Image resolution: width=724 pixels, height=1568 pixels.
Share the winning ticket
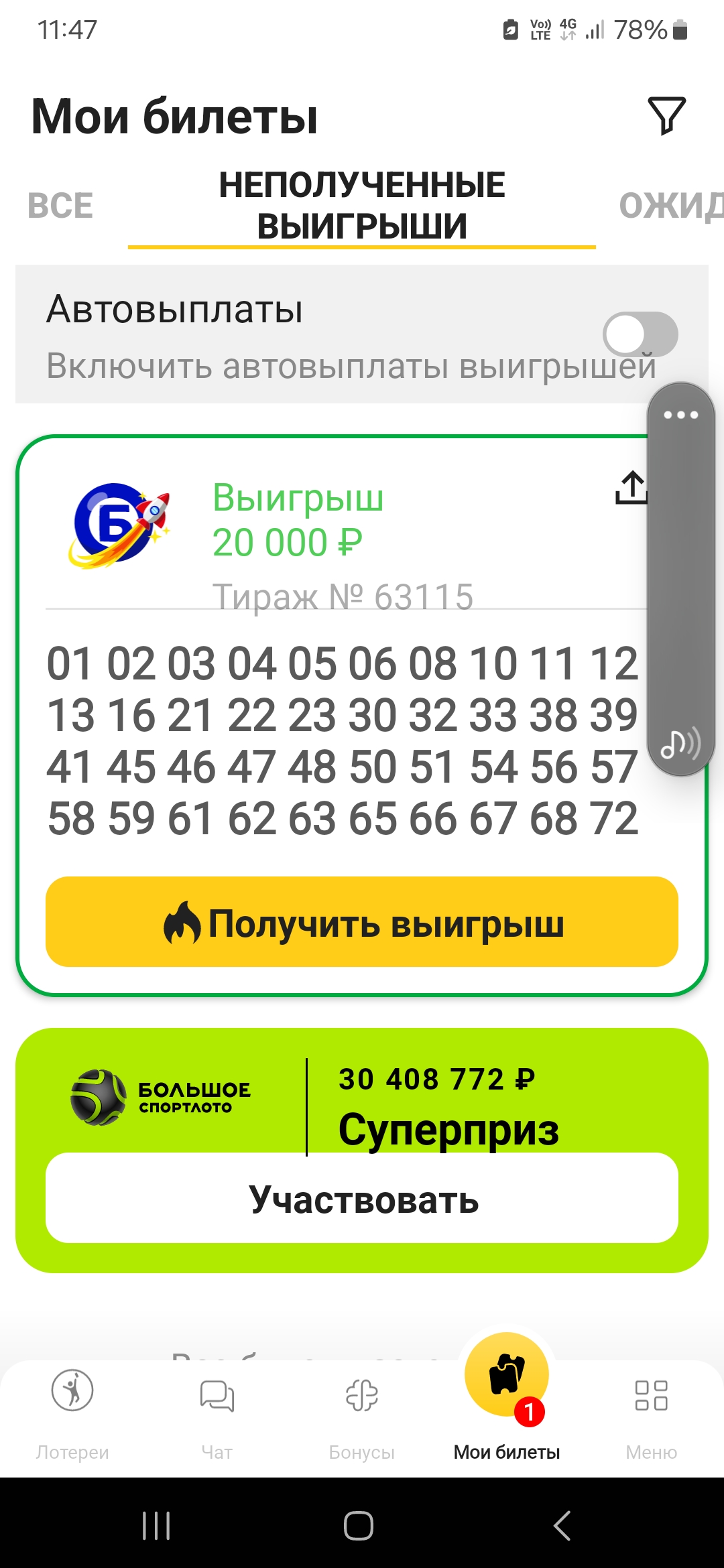630,487
